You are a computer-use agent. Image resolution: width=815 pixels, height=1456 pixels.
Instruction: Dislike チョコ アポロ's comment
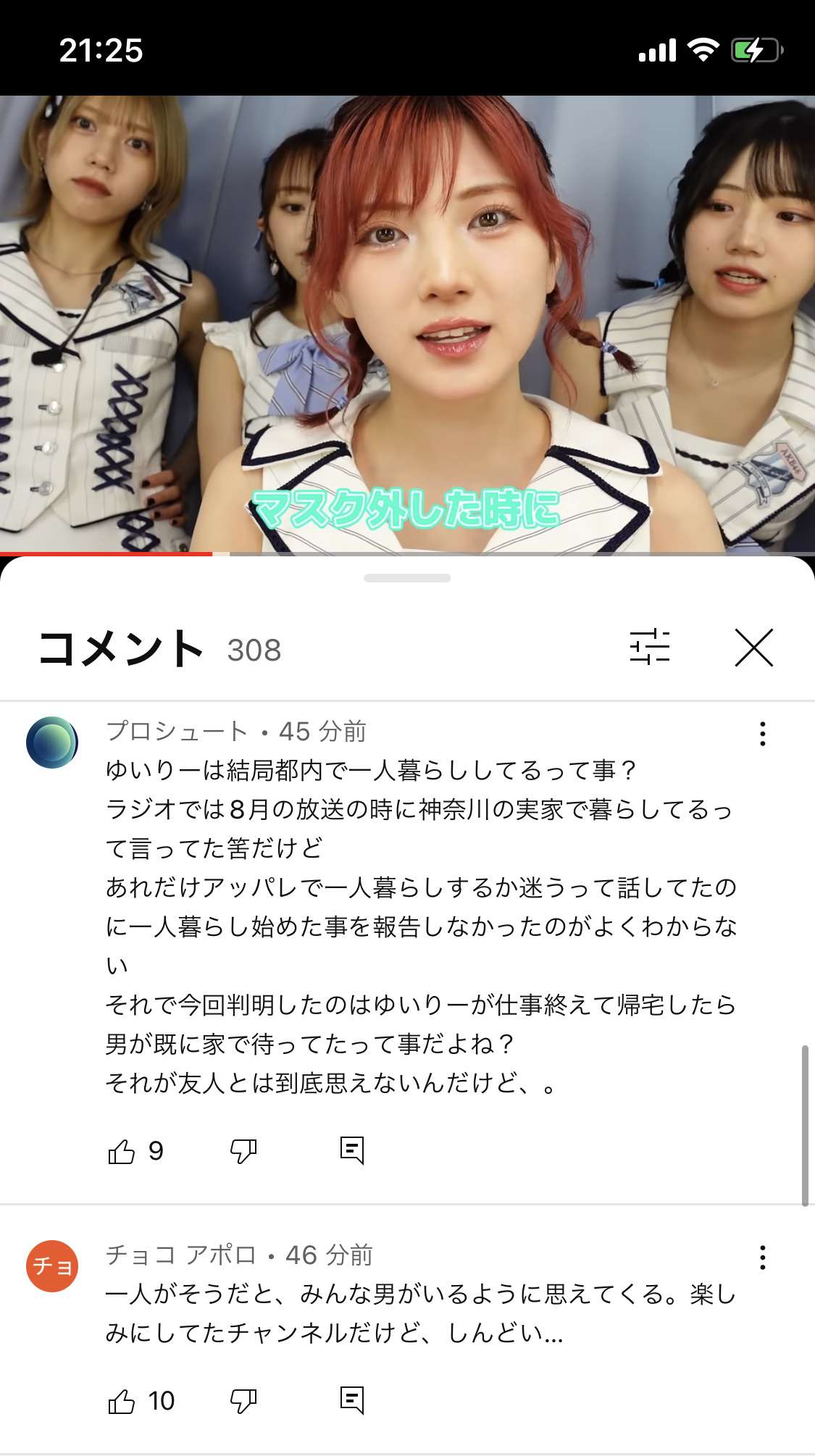point(243,1401)
